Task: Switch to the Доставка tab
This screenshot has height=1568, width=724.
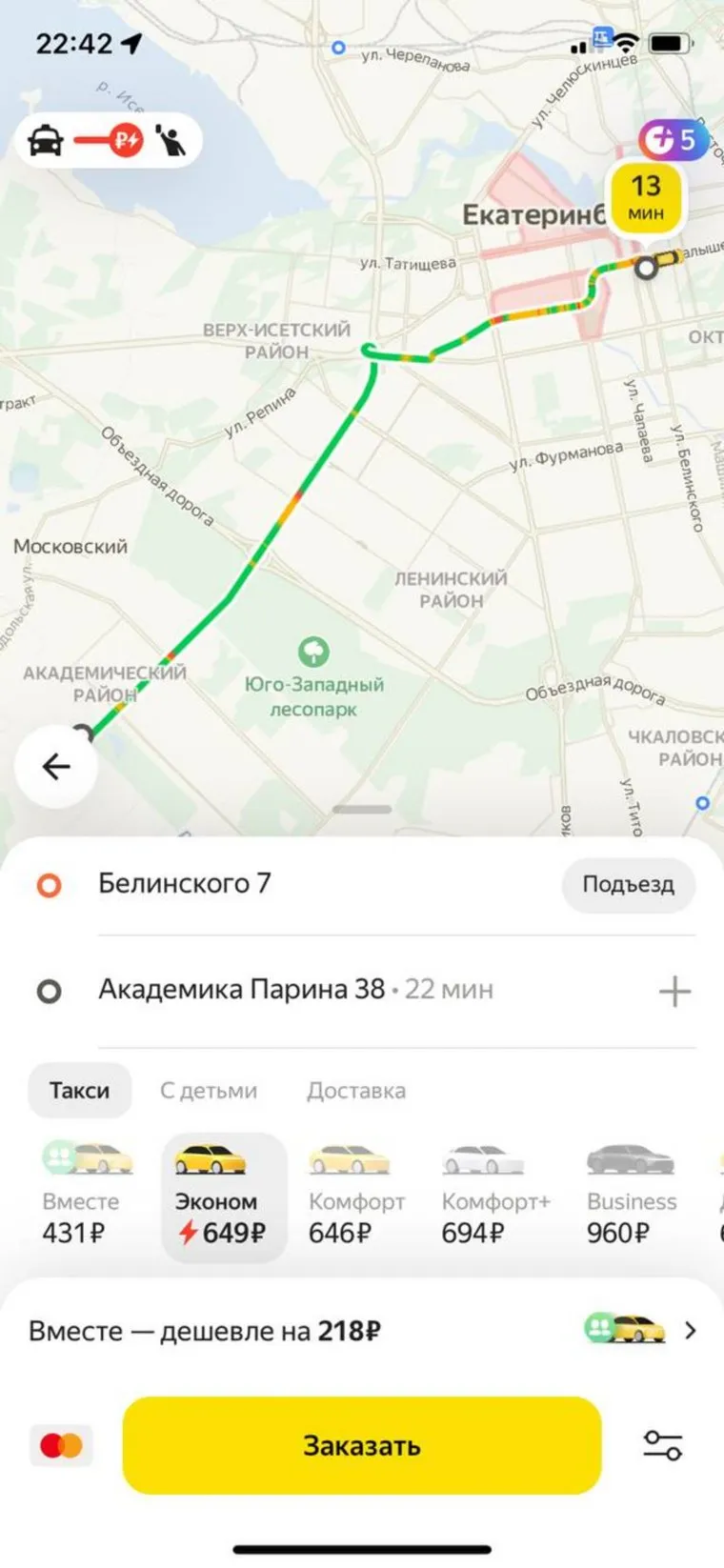Action: [x=356, y=1090]
